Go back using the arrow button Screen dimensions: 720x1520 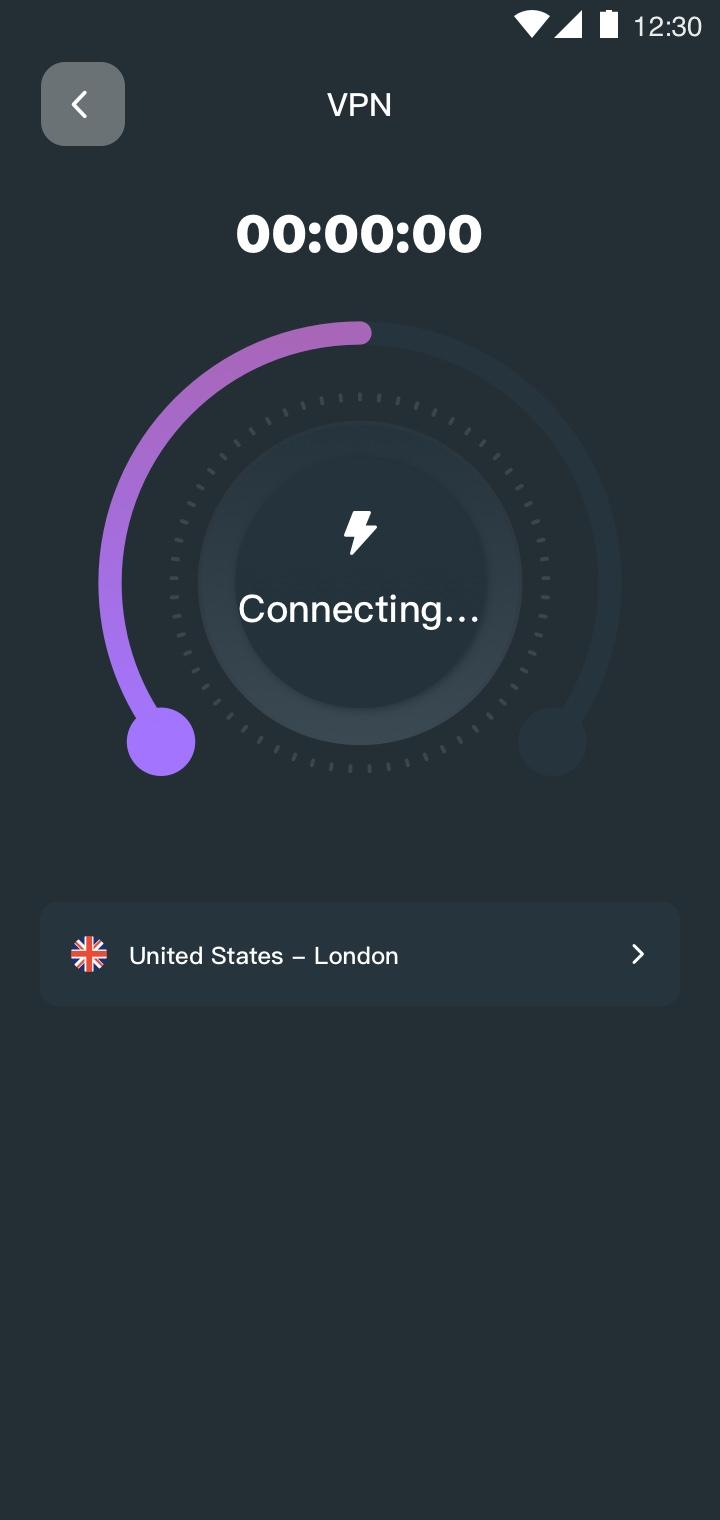click(x=83, y=104)
